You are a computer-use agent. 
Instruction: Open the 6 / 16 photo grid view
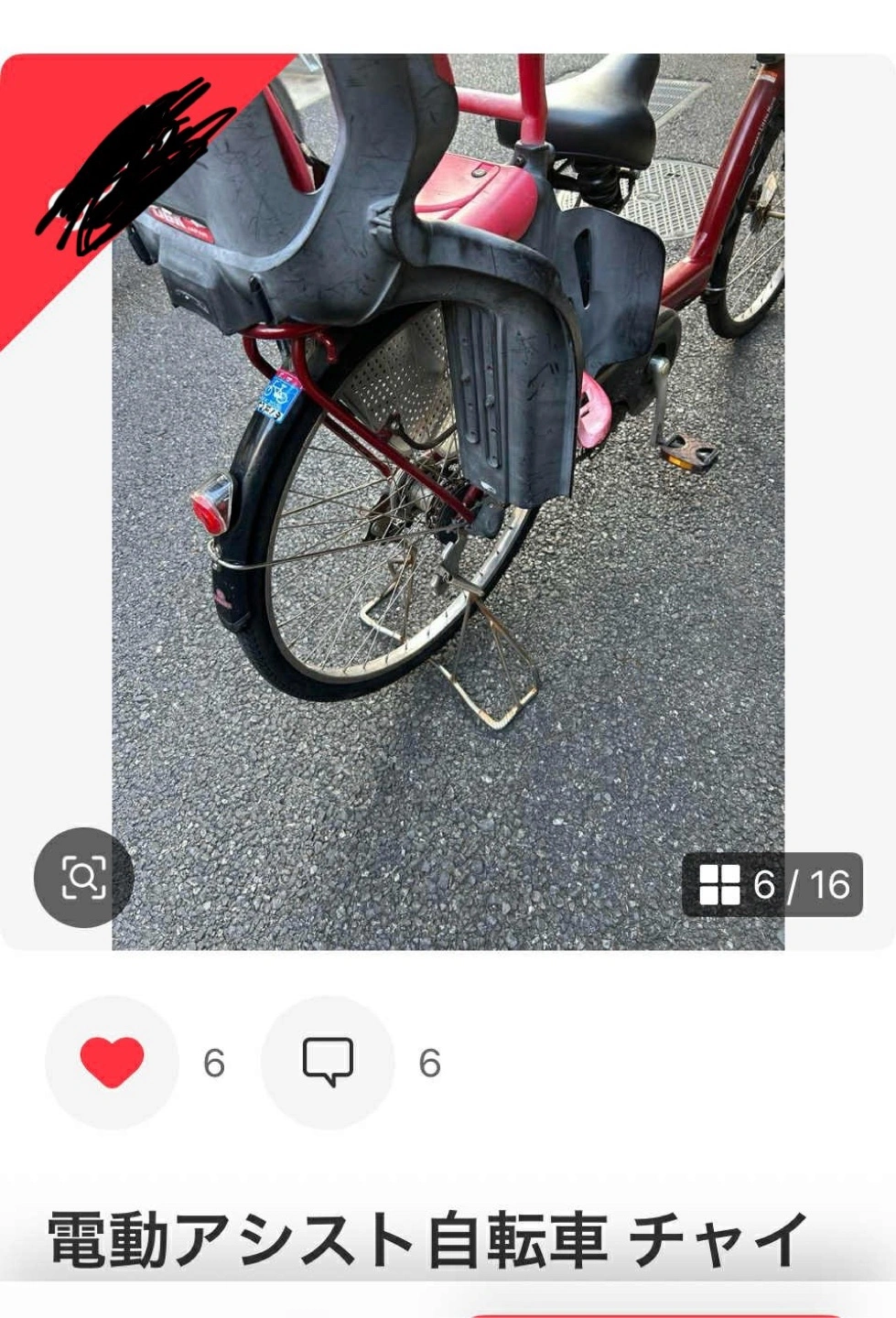pos(772,885)
